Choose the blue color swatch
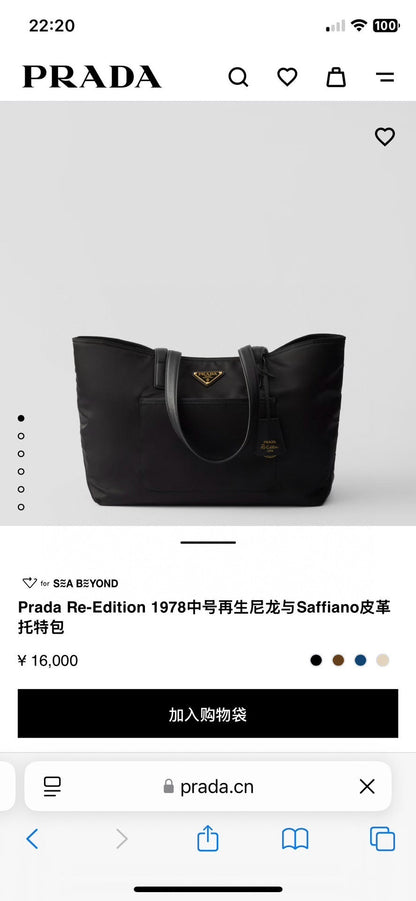Viewport: 416px width, 901px height. 360,660
